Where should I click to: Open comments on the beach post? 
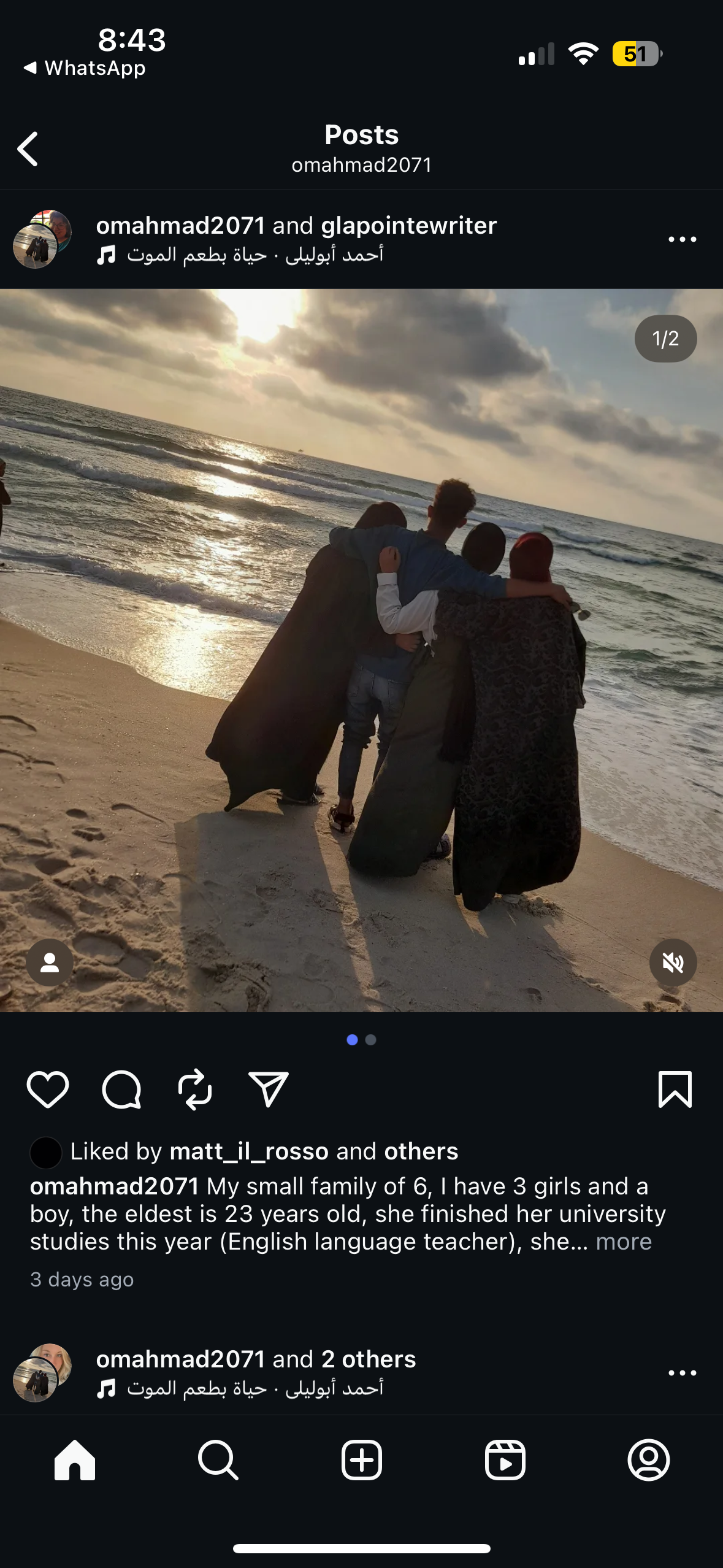[121, 1090]
